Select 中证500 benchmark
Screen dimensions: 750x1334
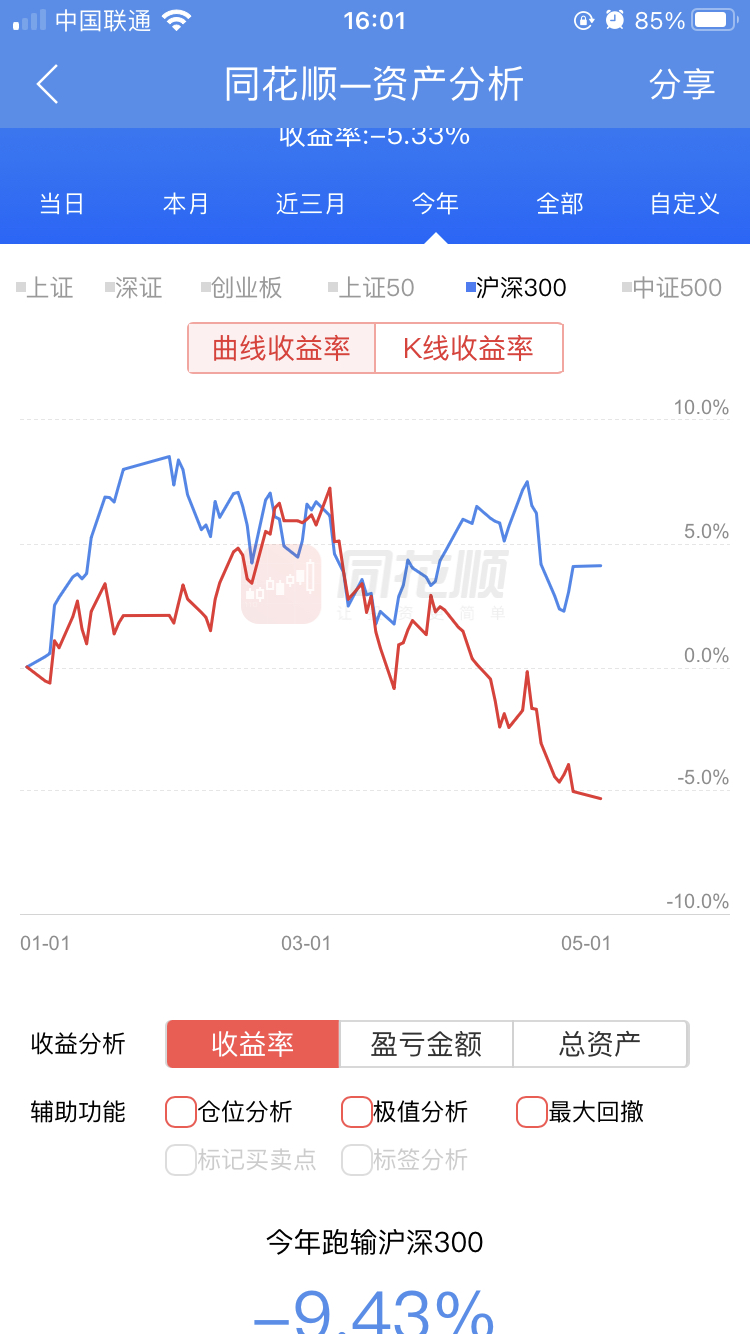[672, 288]
